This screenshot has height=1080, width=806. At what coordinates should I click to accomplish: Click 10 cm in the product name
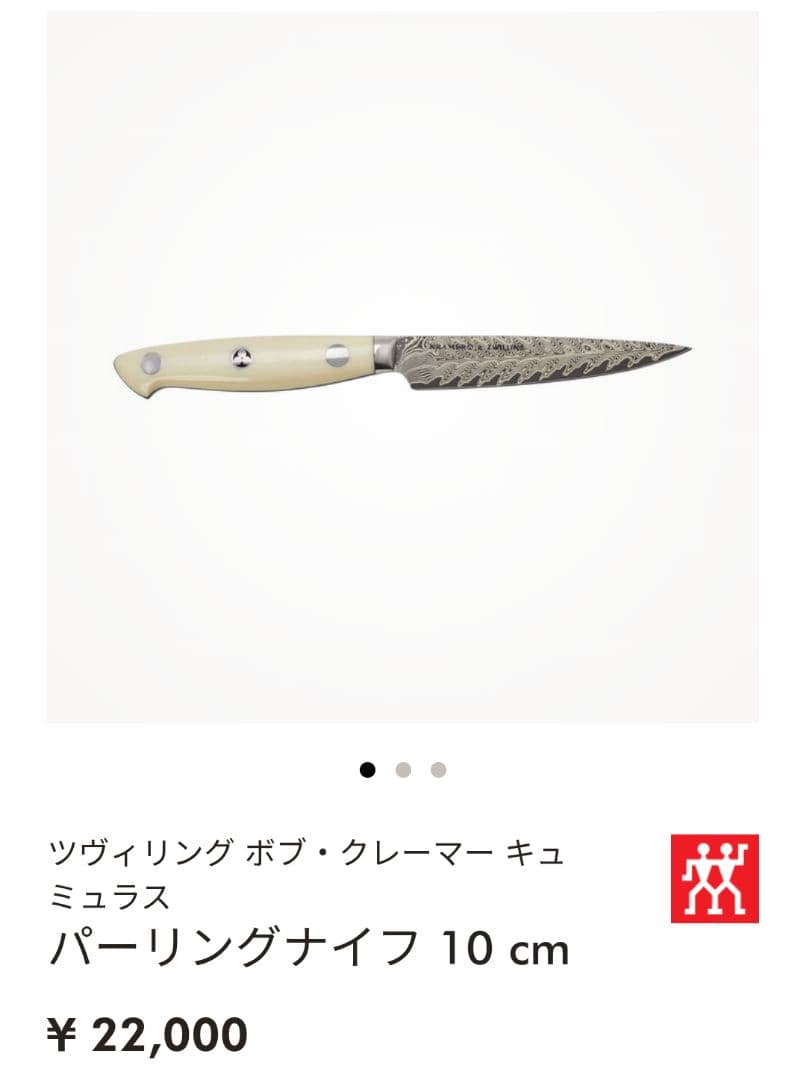(500, 941)
